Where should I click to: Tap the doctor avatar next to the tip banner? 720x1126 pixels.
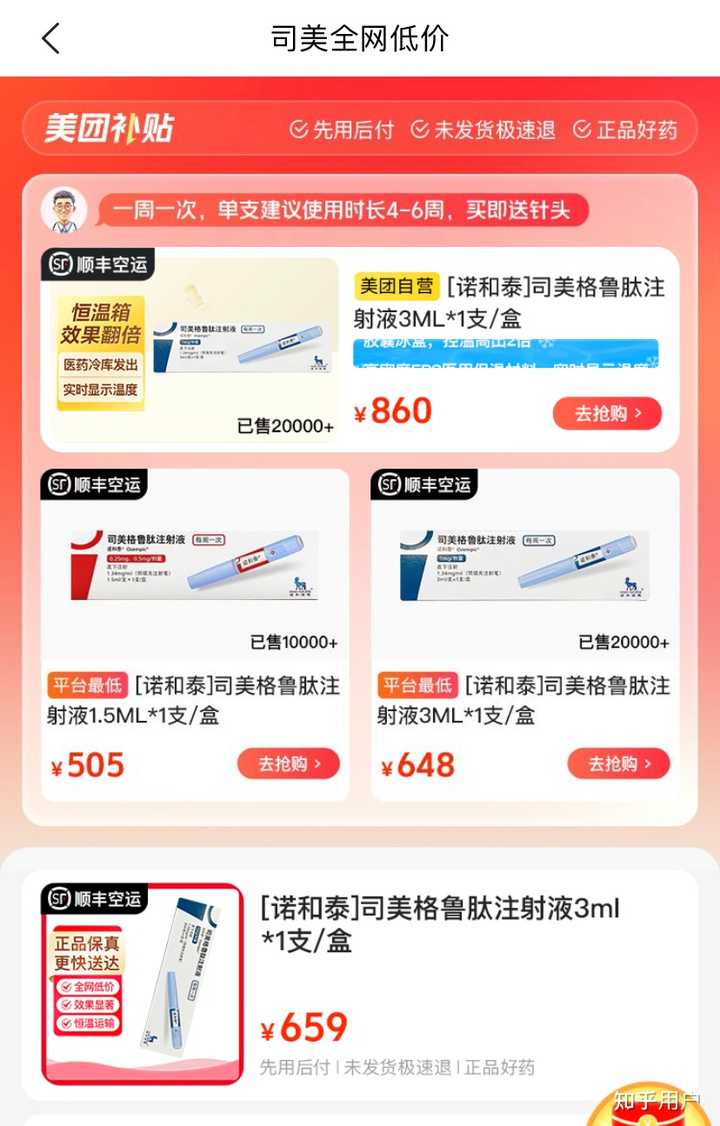click(x=64, y=210)
